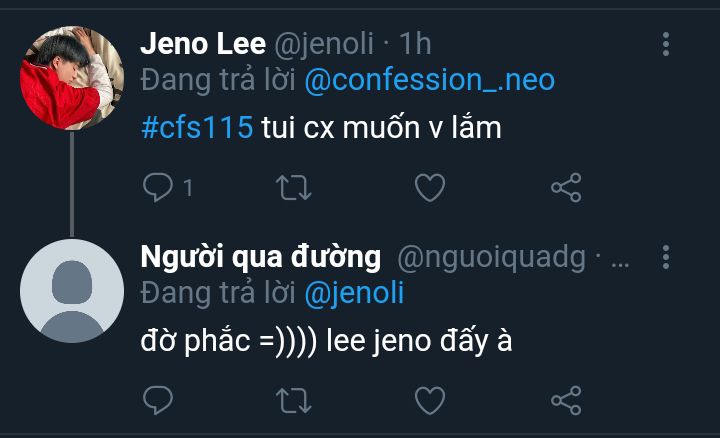The width and height of the screenshot is (720, 438).
Task: Open overflow menu on Người qua đường's reply
Action: 667,258
